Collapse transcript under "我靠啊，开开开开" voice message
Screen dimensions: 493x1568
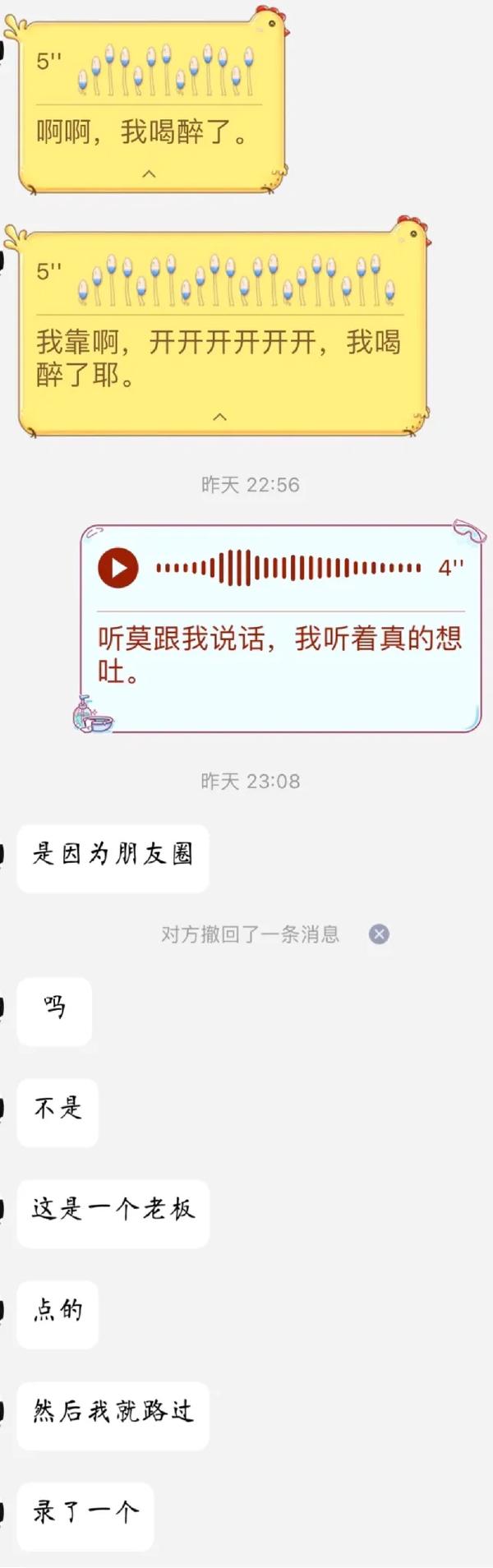point(219,417)
